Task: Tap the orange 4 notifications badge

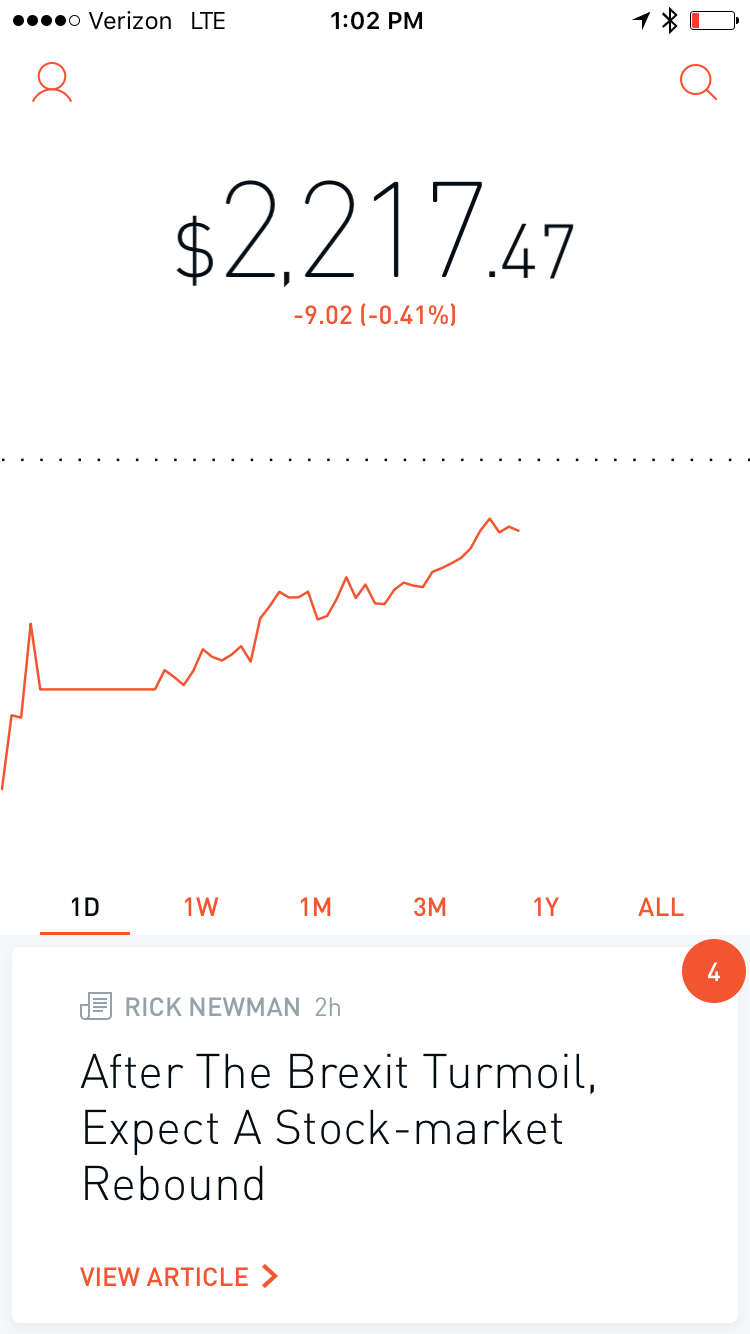Action: point(713,972)
